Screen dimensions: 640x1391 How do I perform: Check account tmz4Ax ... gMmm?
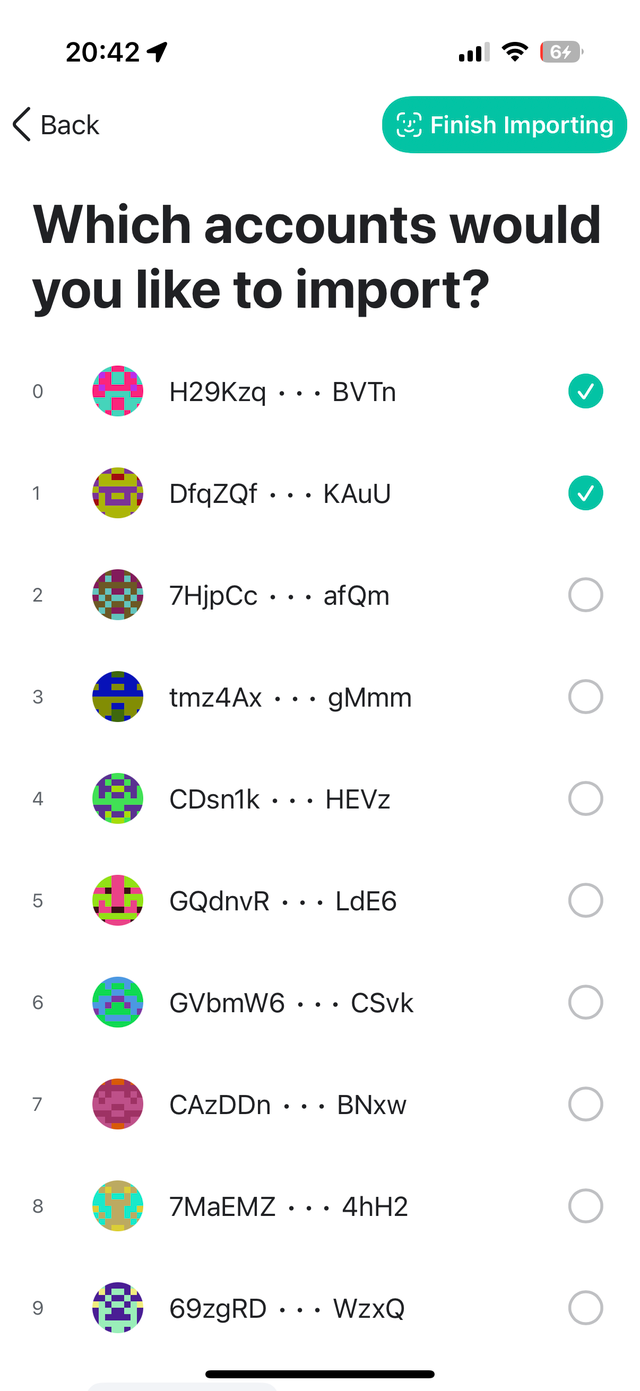[x=585, y=697]
